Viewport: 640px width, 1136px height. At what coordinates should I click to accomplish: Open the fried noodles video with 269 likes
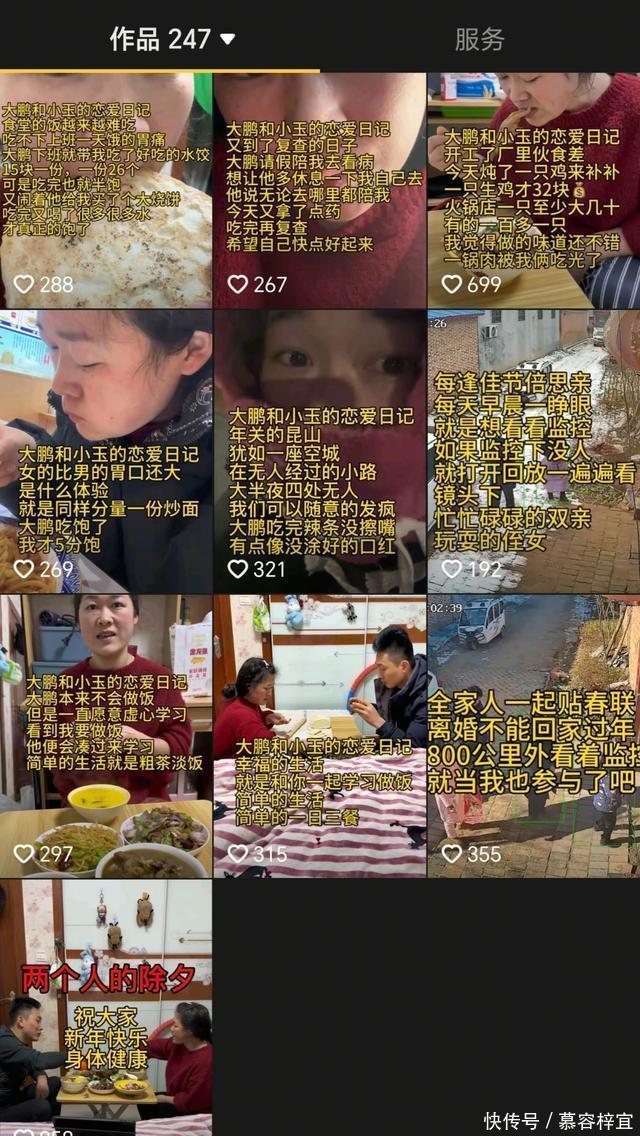tap(106, 450)
